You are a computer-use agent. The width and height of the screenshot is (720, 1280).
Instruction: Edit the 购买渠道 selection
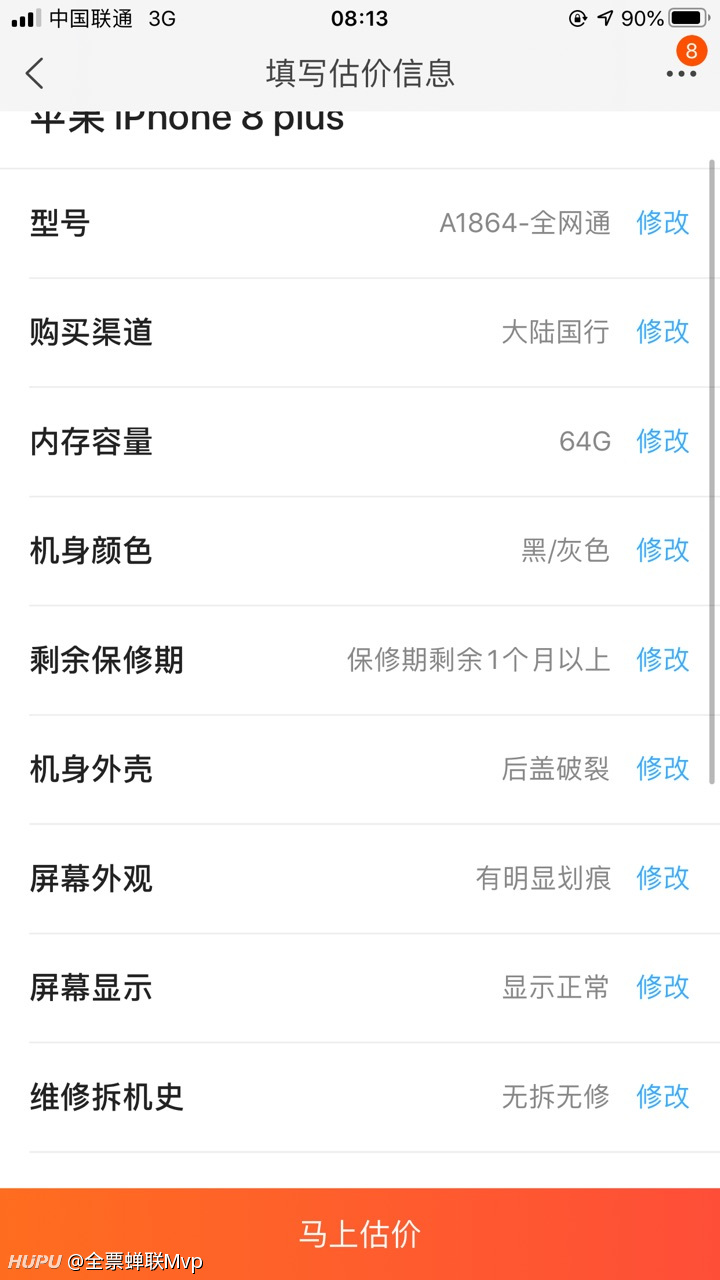663,332
